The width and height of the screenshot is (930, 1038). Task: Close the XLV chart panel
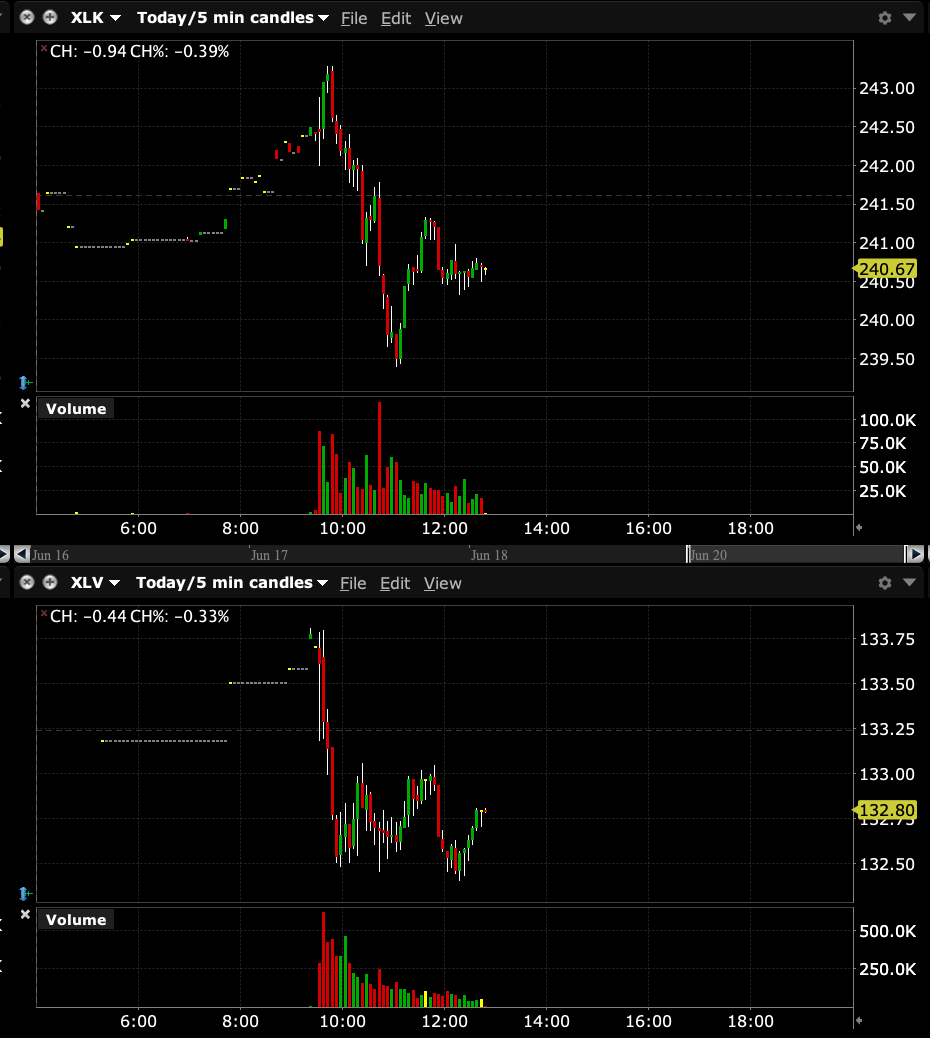click(27, 582)
